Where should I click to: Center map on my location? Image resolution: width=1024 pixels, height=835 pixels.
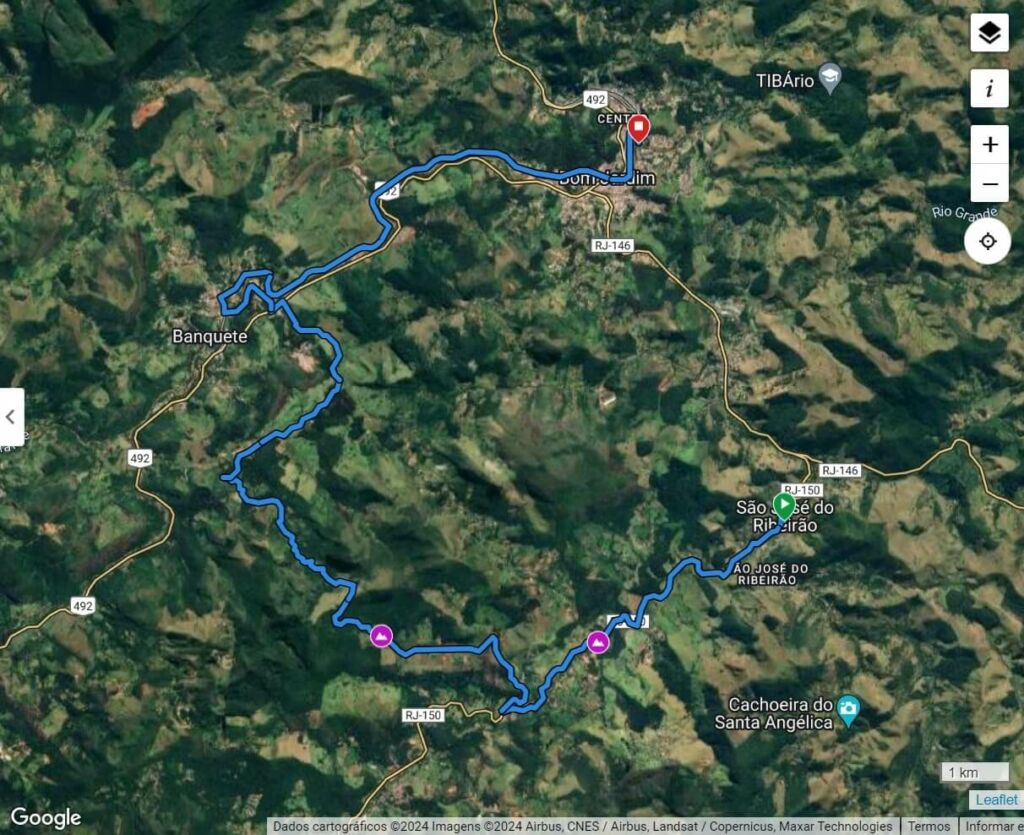point(988,242)
